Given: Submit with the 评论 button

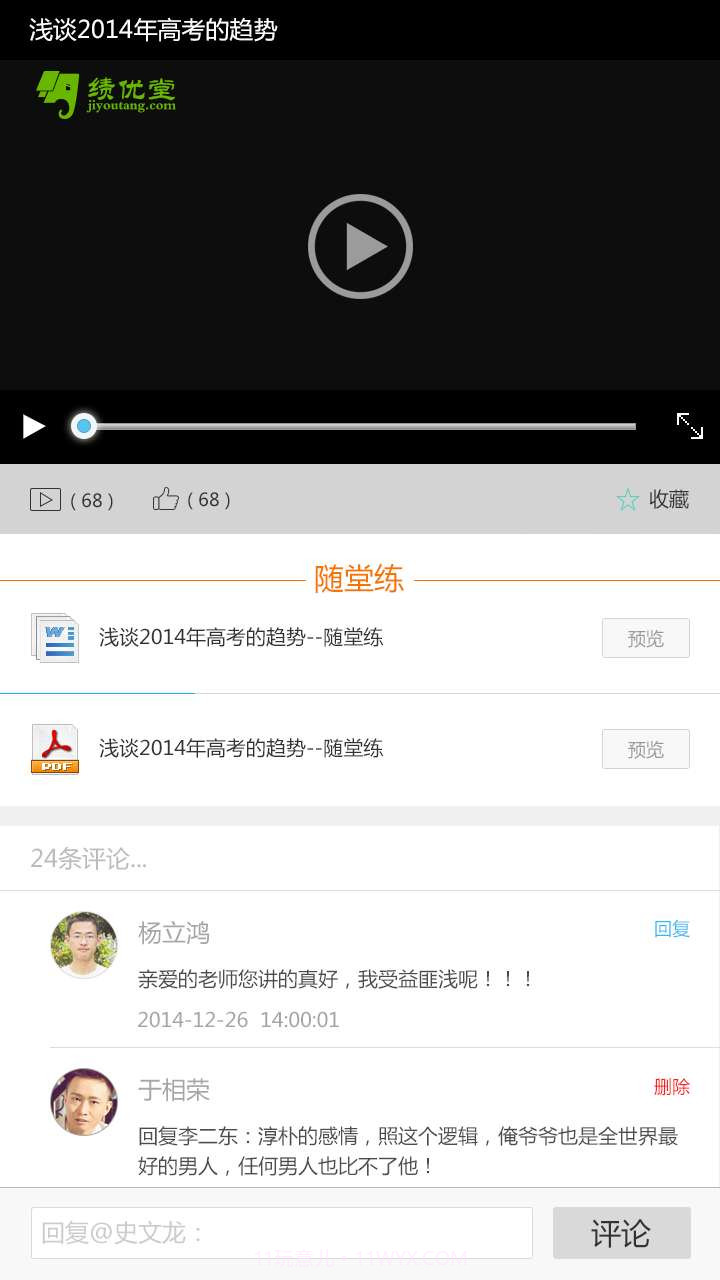Looking at the screenshot, I should (x=622, y=1233).
